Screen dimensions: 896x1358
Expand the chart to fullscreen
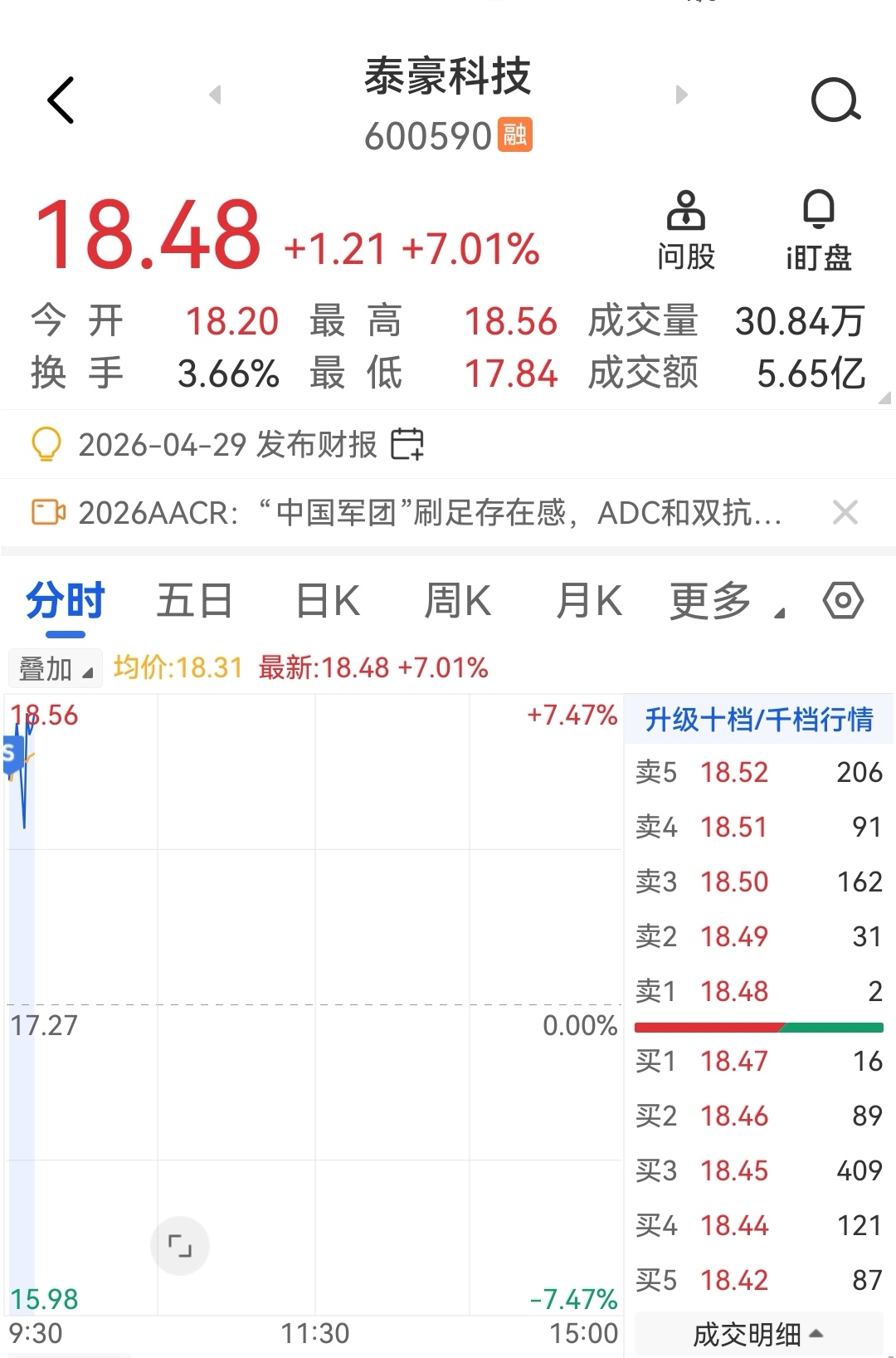180,1246
